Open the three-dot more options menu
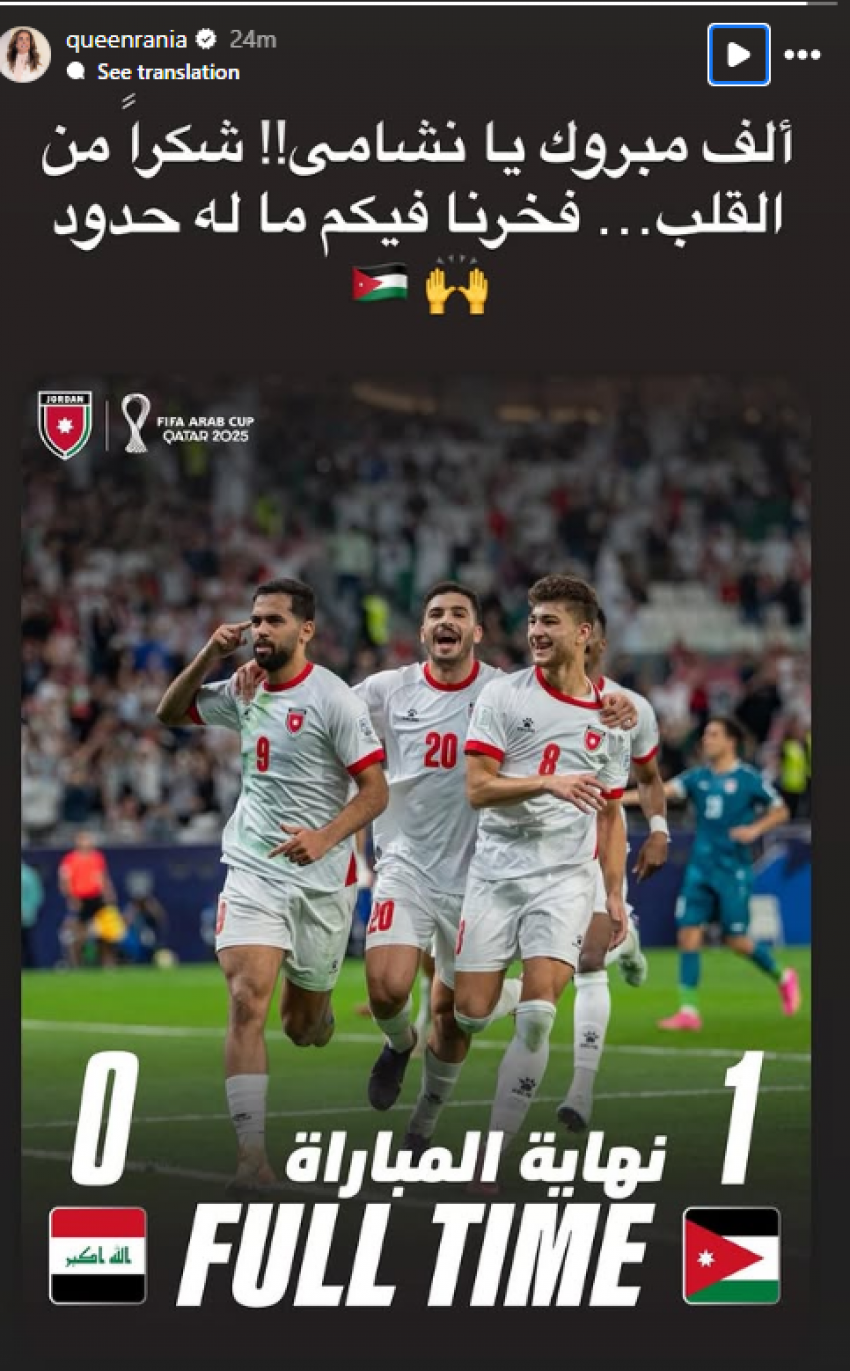The width and height of the screenshot is (850, 1371). pos(802,55)
